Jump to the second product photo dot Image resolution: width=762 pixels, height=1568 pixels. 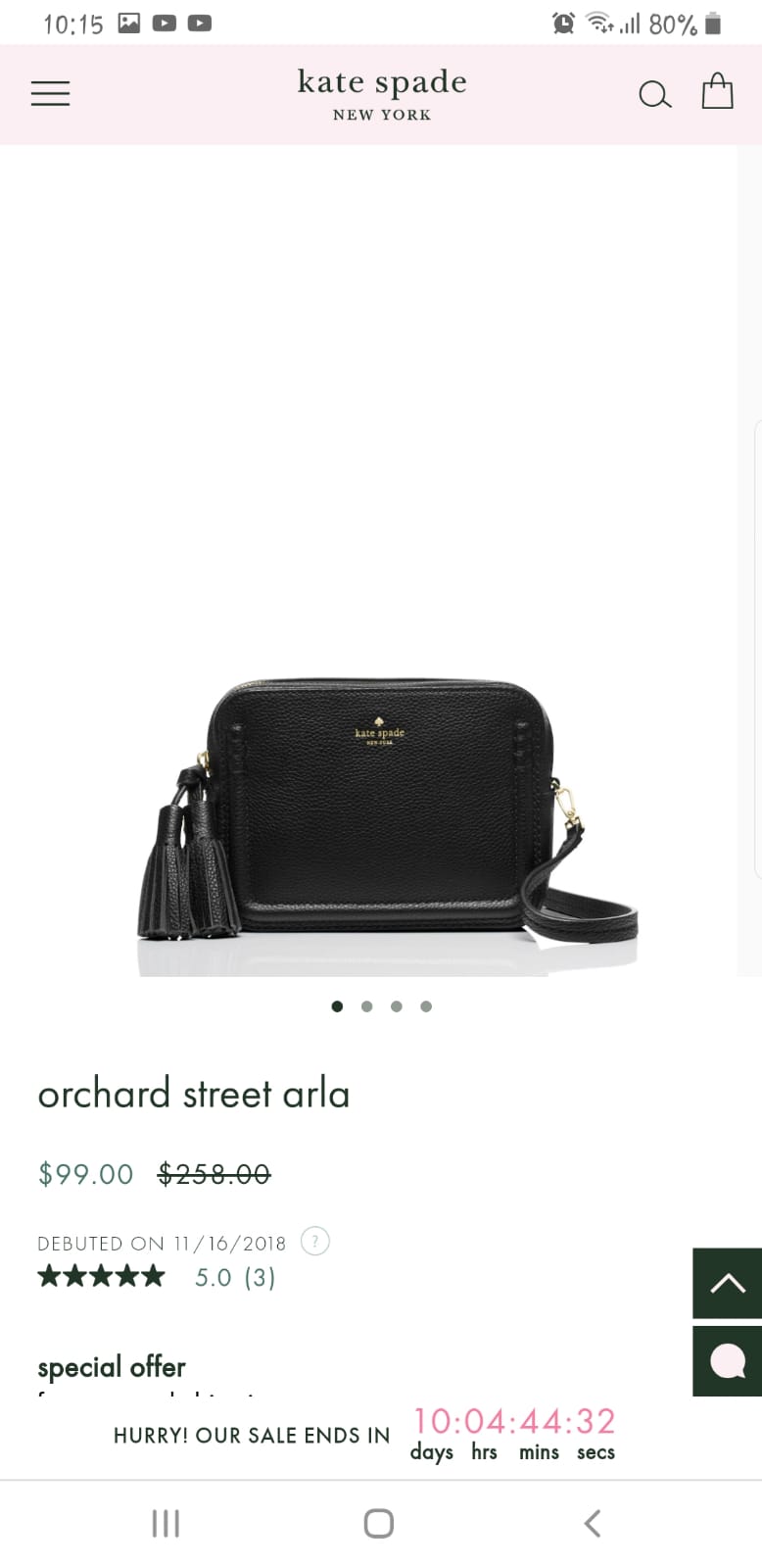[367, 1006]
